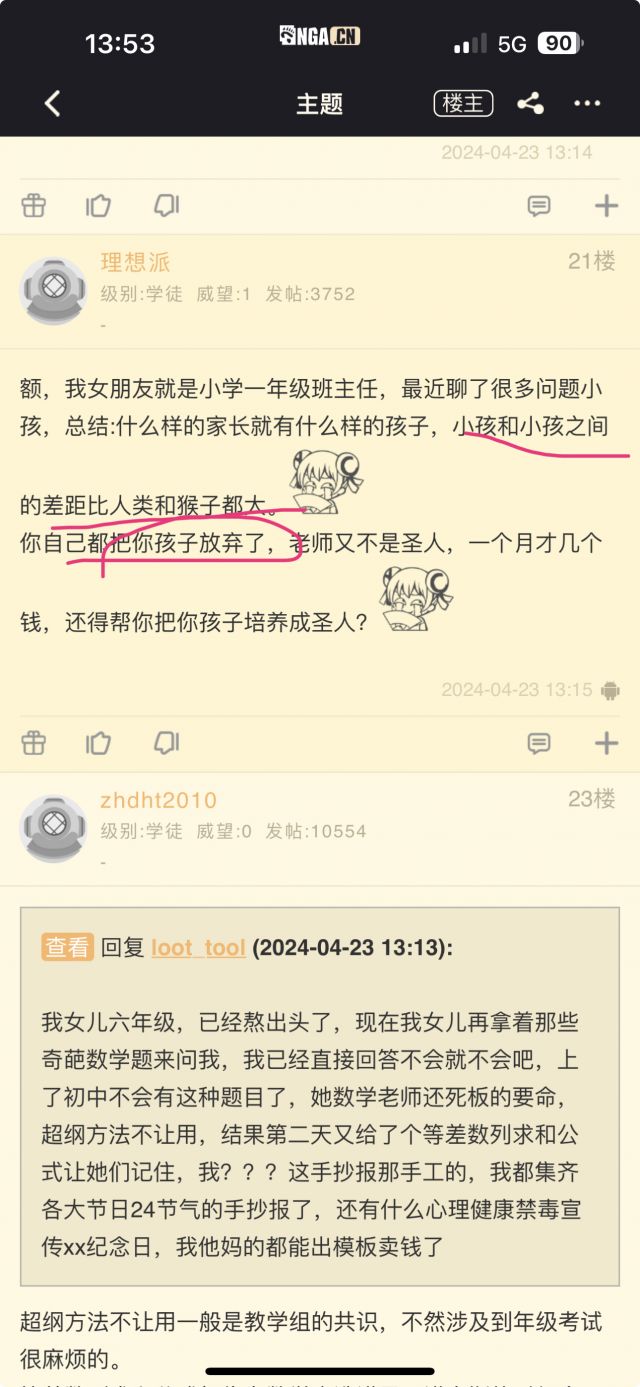Comment on 理想派's floor 21 post
This screenshot has width=640, height=1387.
[x=539, y=744]
